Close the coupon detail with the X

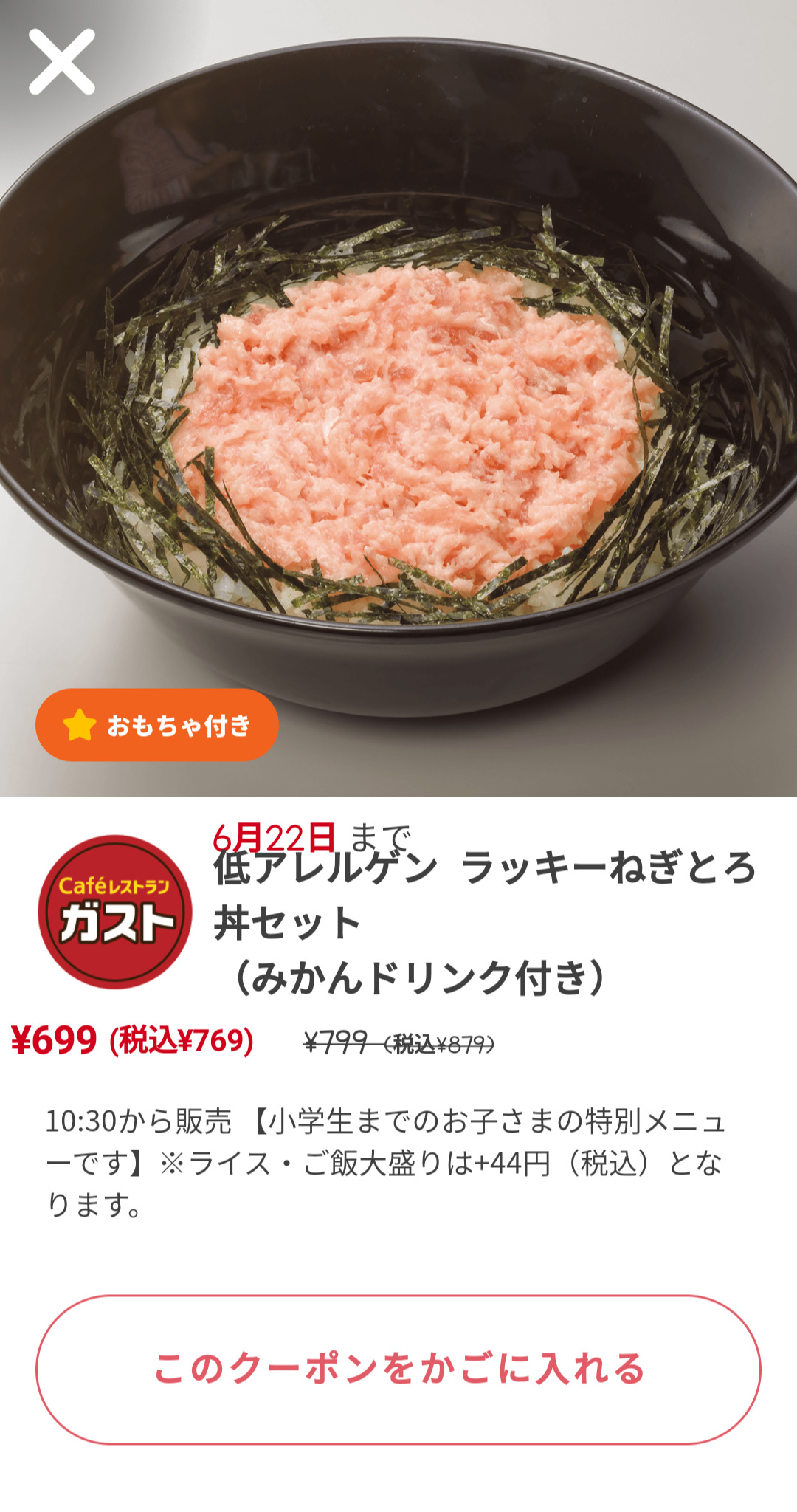62,62
